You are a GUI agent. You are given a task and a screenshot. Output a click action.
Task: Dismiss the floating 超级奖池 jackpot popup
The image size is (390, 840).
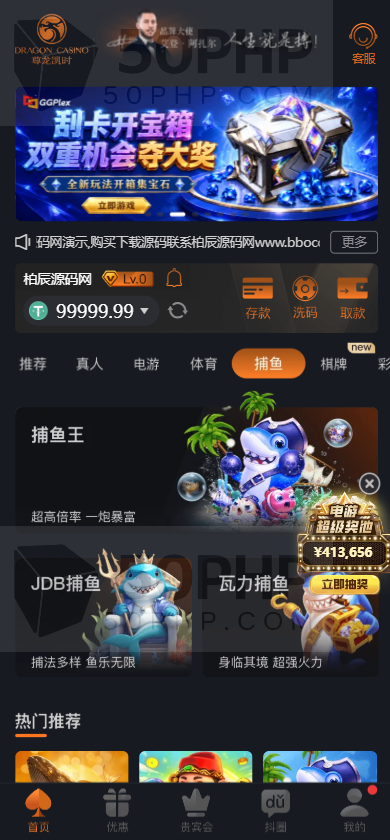click(369, 484)
